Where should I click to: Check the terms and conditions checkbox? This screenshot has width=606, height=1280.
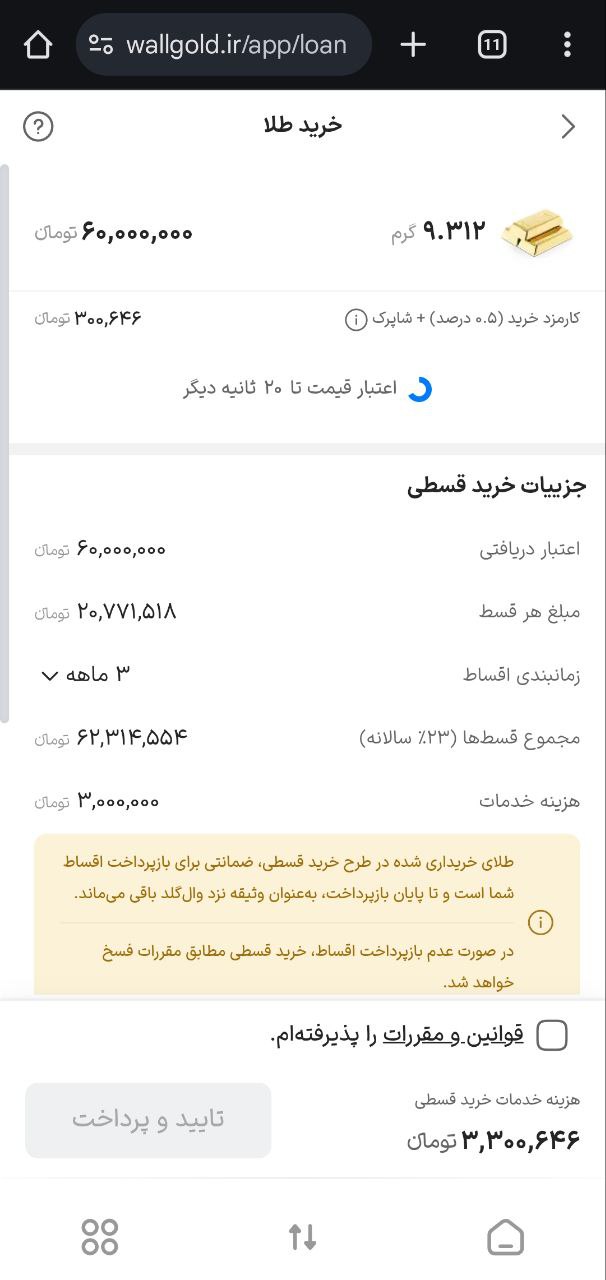(x=552, y=1036)
